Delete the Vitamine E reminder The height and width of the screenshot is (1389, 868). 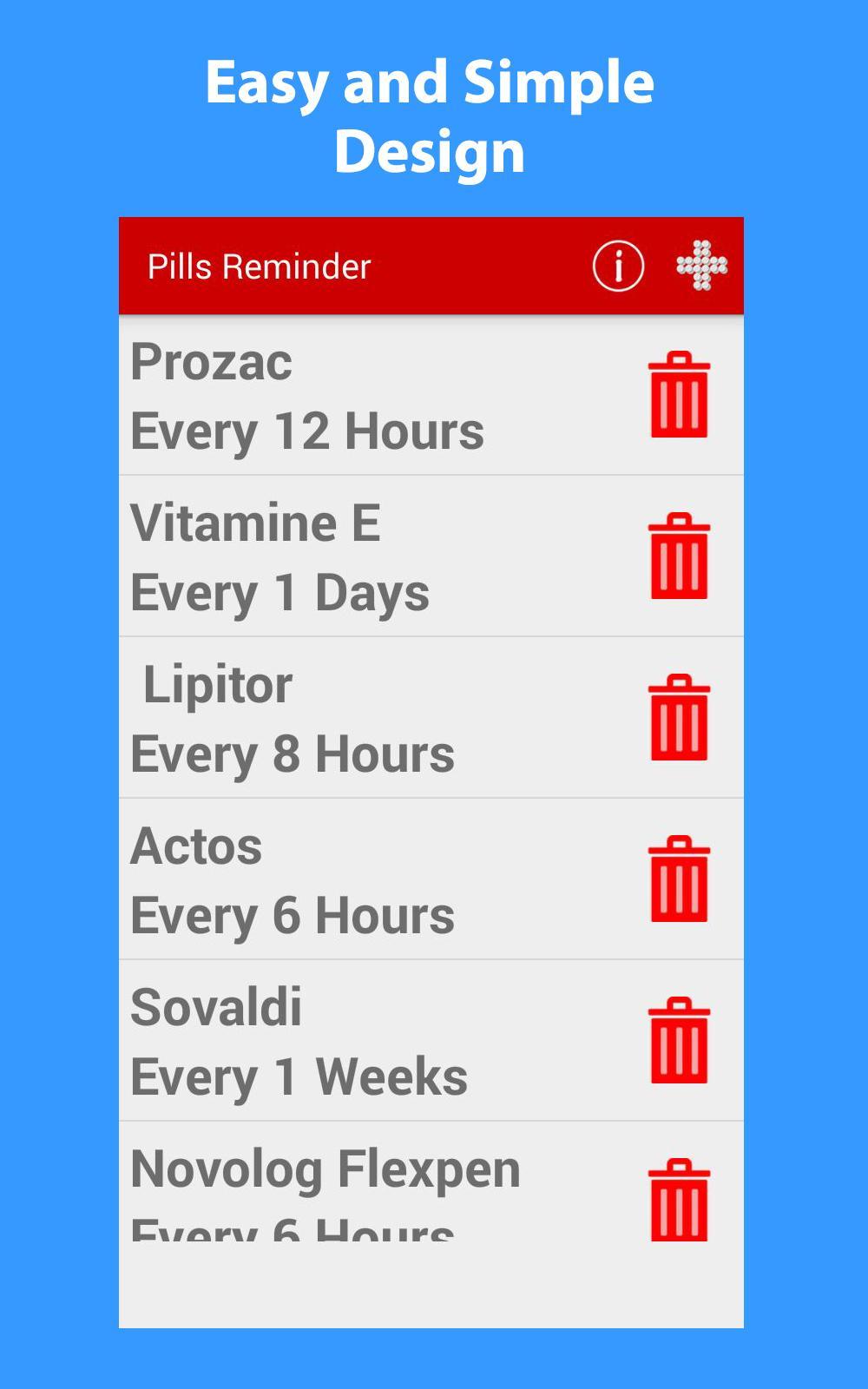[681, 556]
